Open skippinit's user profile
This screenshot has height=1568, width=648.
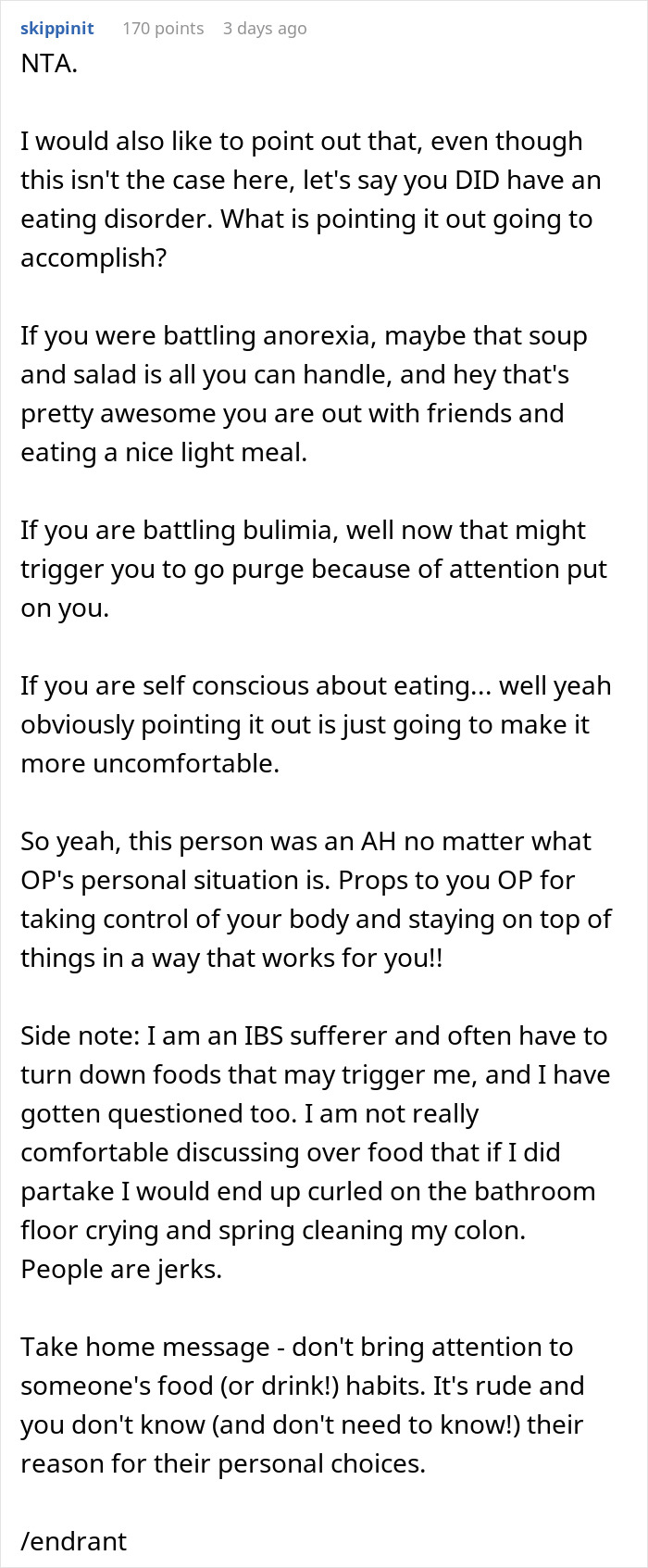click(57, 29)
